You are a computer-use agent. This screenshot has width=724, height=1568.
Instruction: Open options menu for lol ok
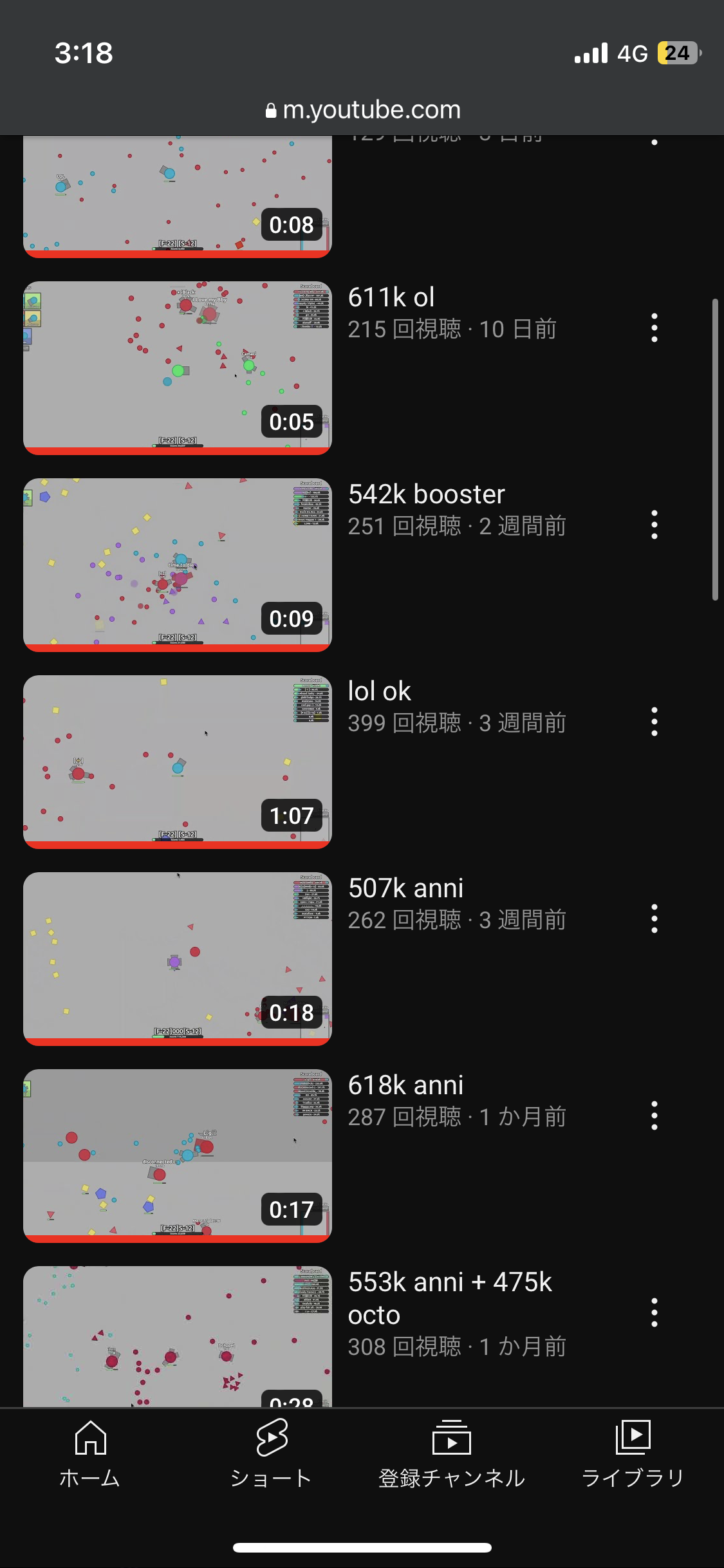coord(654,722)
